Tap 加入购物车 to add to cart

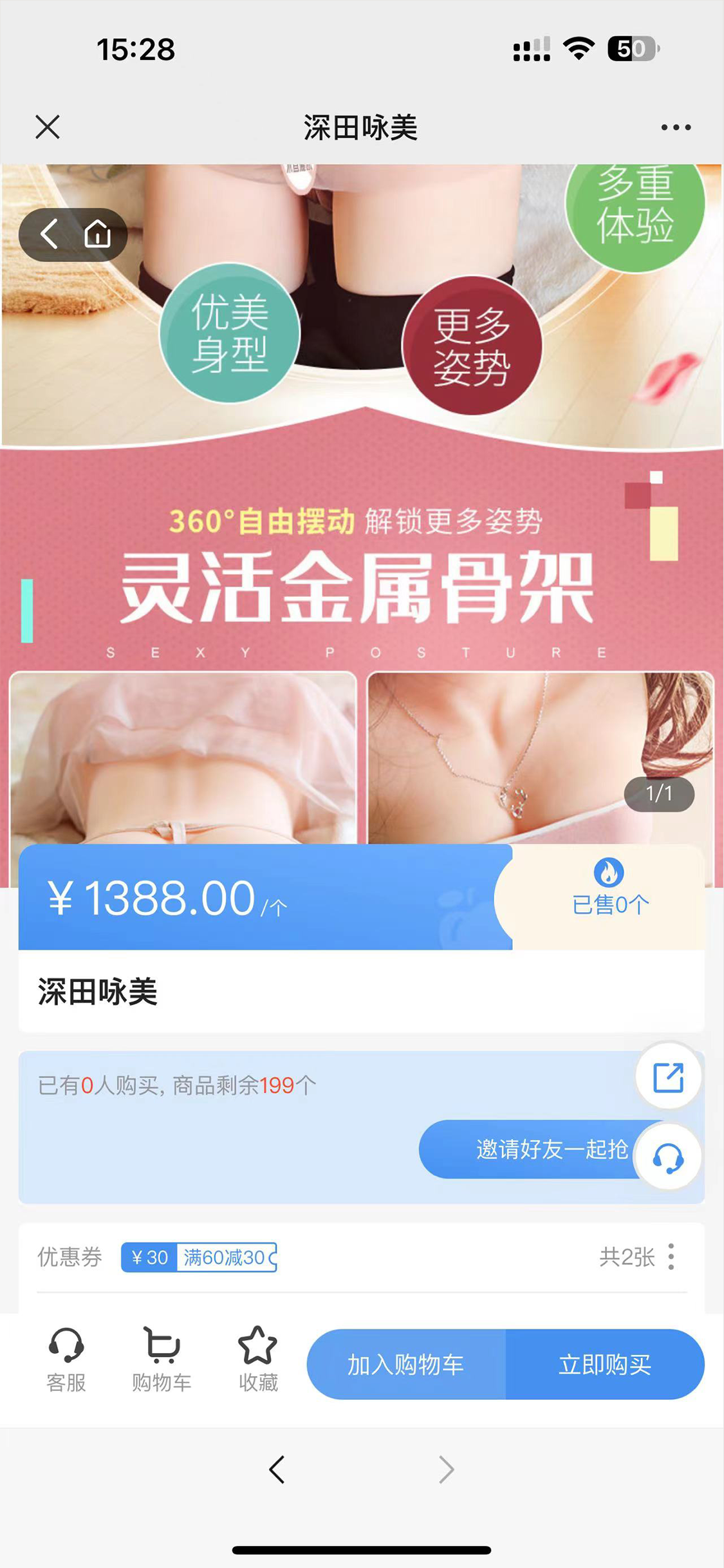point(406,1364)
